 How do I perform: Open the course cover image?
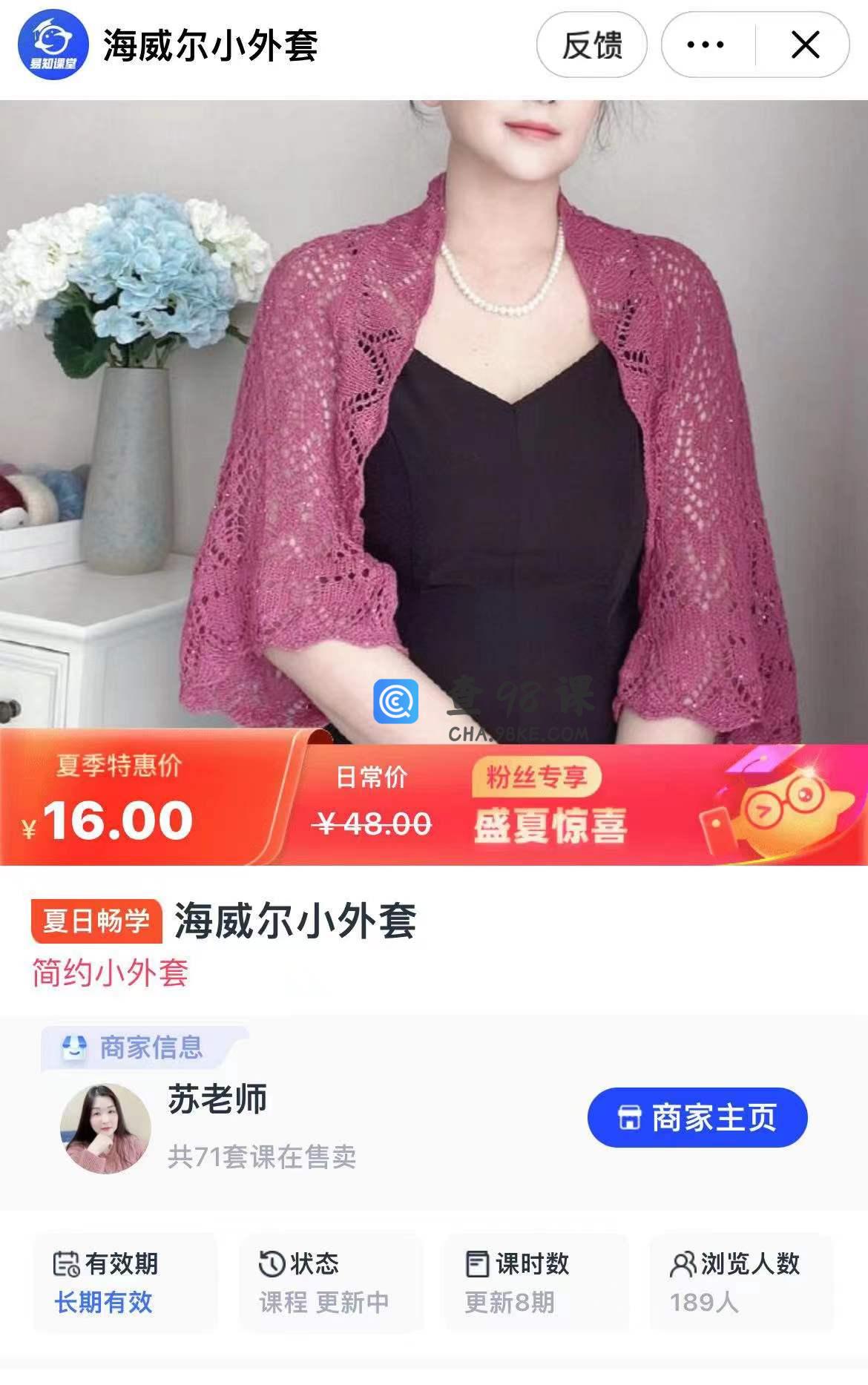click(x=434, y=415)
